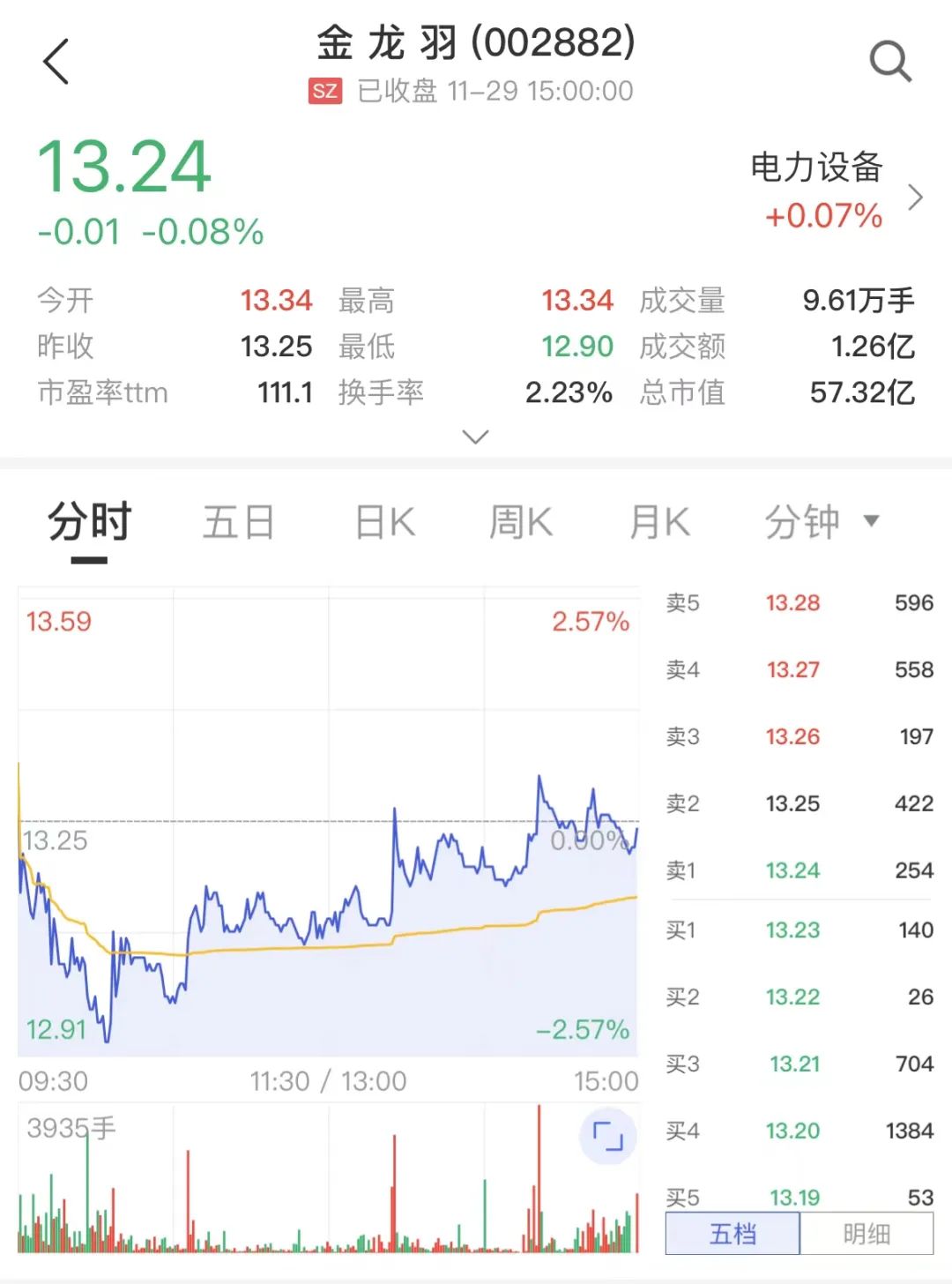Expand more quote details chevron
952x1284 pixels.
pyautogui.click(x=475, y=437)
